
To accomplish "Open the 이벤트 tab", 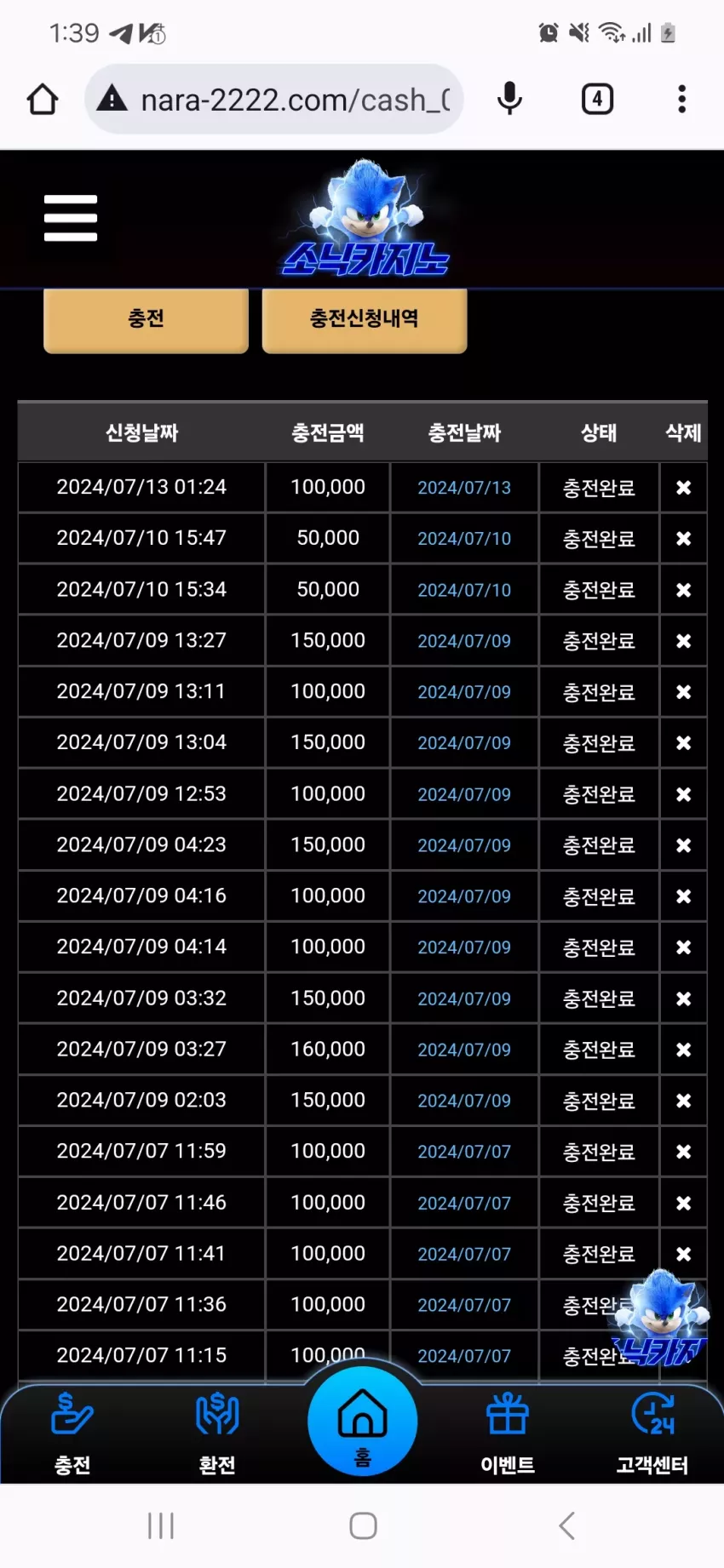I will click(x=508, y=1434).
